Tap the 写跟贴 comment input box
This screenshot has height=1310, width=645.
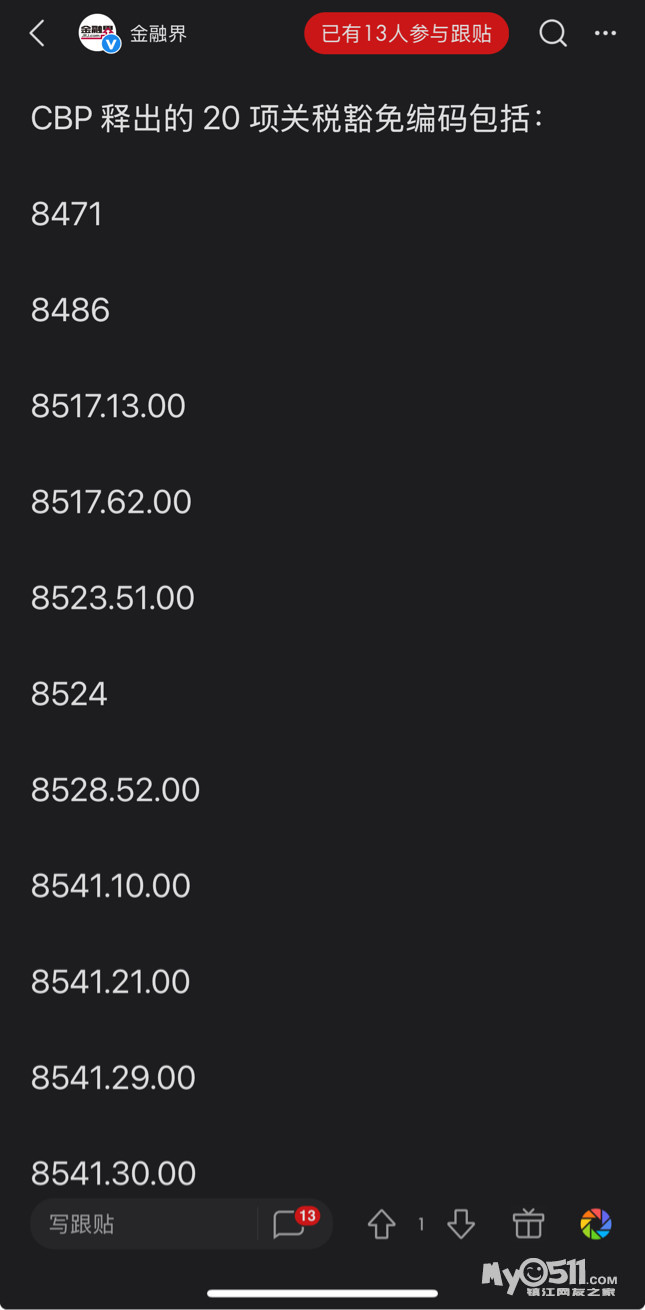tap(140, 1224)
